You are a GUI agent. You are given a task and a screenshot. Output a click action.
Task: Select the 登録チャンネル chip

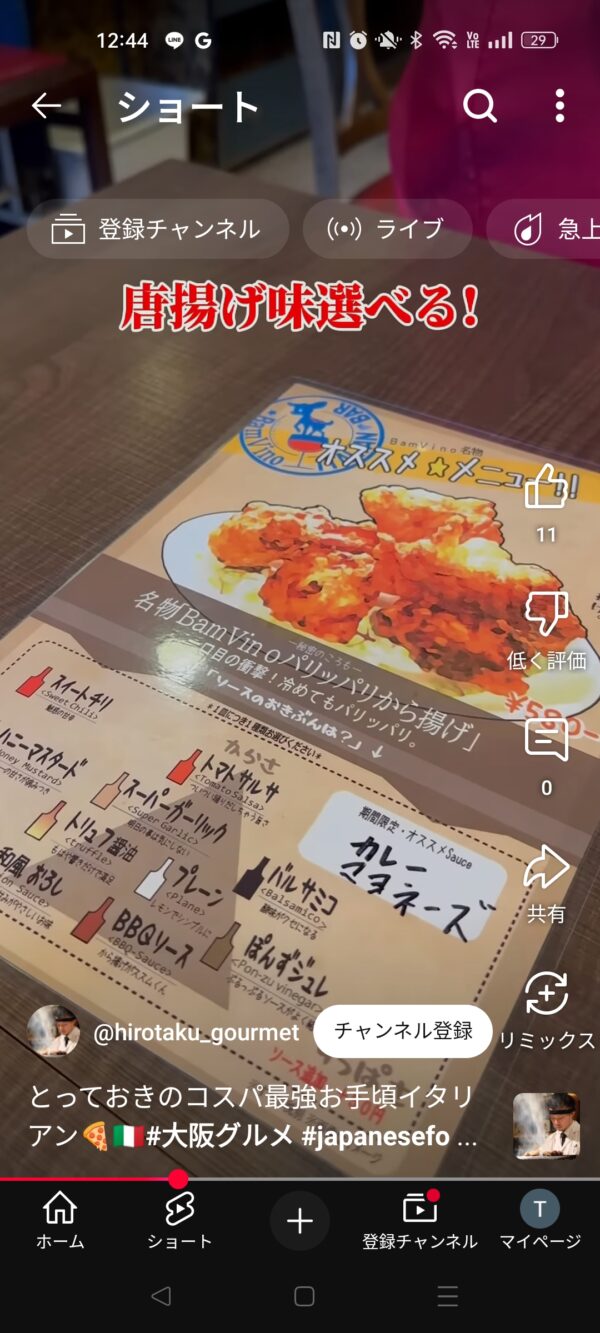click(x=157, y=229)
